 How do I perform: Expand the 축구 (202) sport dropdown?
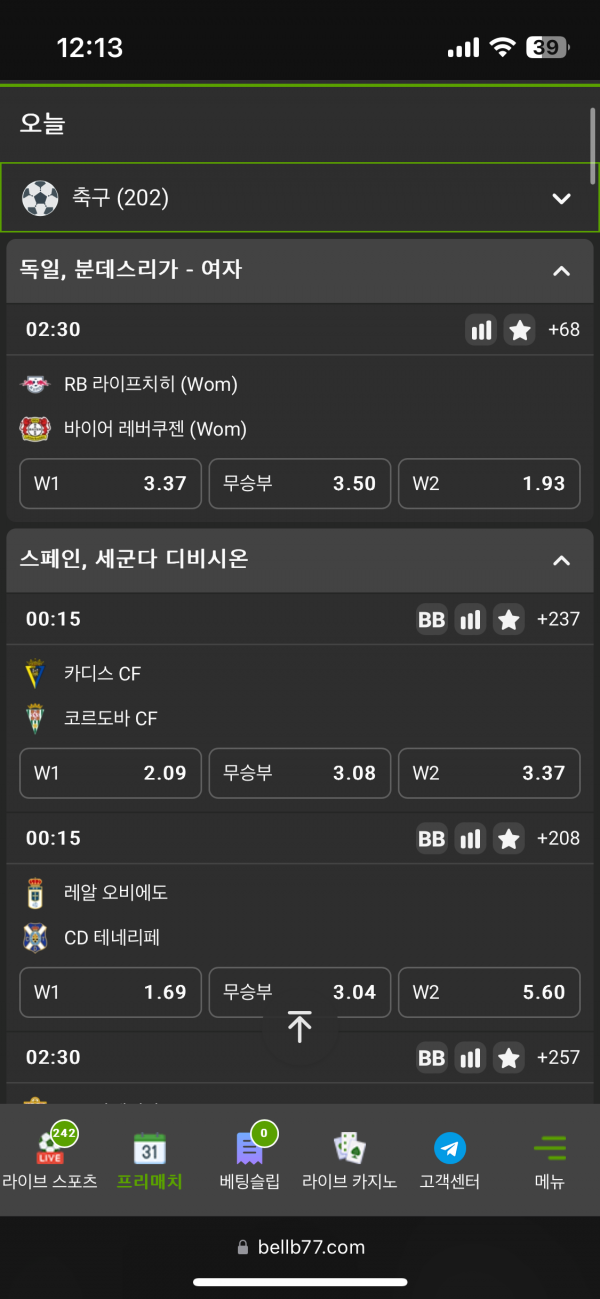pyautogui.click(x=561, y=198)
